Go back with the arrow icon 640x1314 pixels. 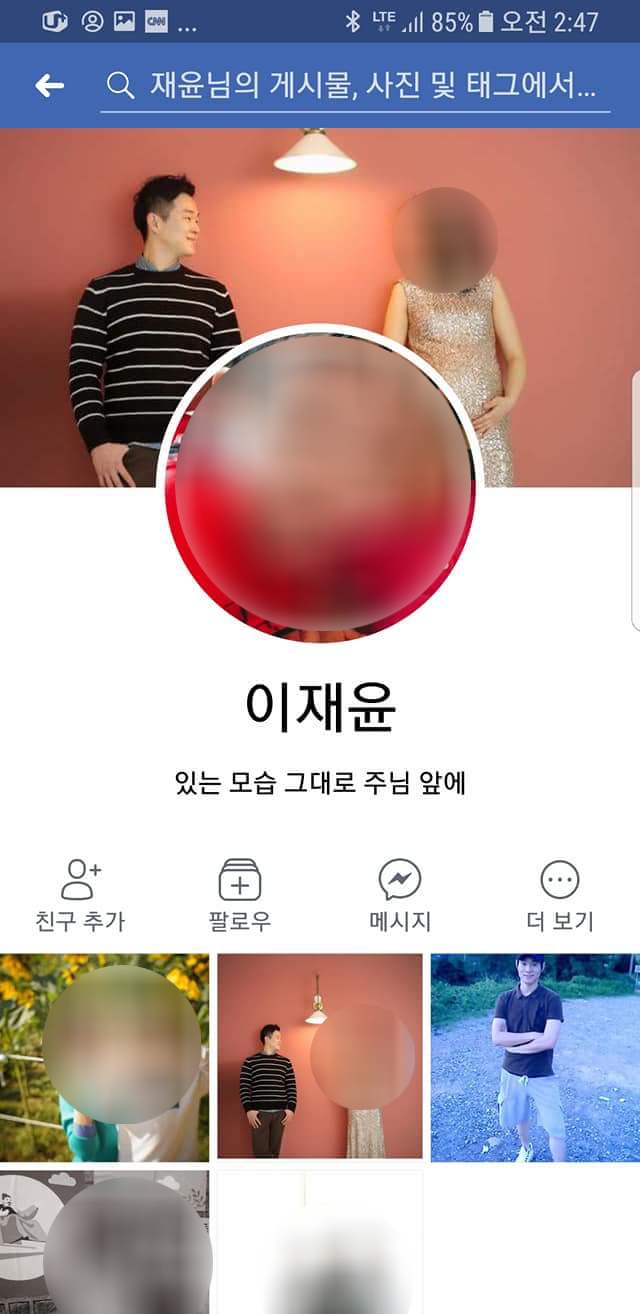pyautogui.click(x=49, y=86)
